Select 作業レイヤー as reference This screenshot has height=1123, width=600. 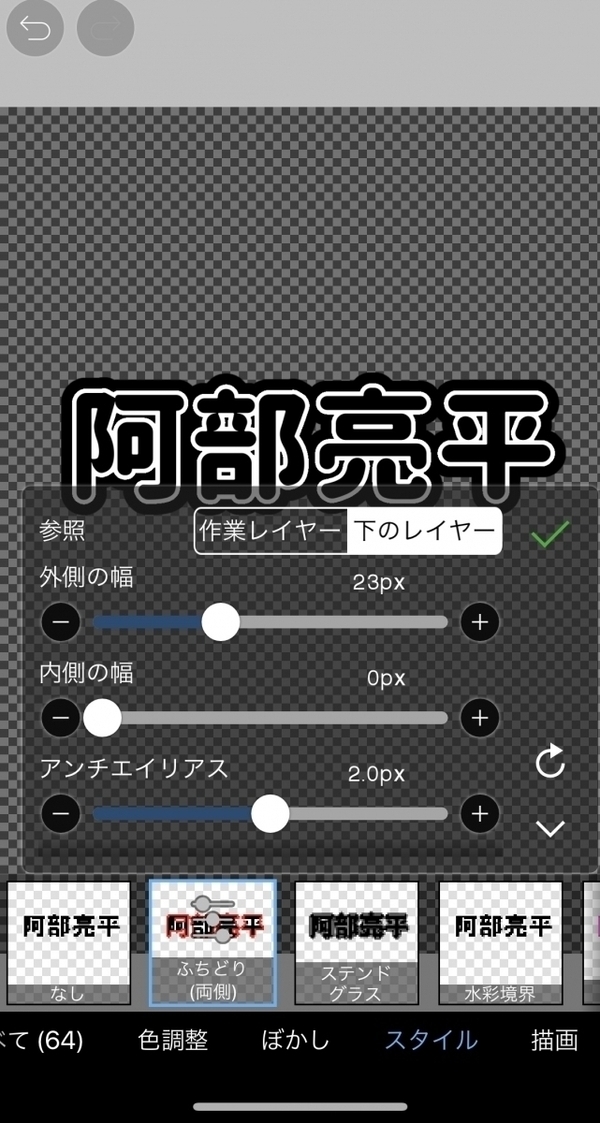click(x=271, y=530)
